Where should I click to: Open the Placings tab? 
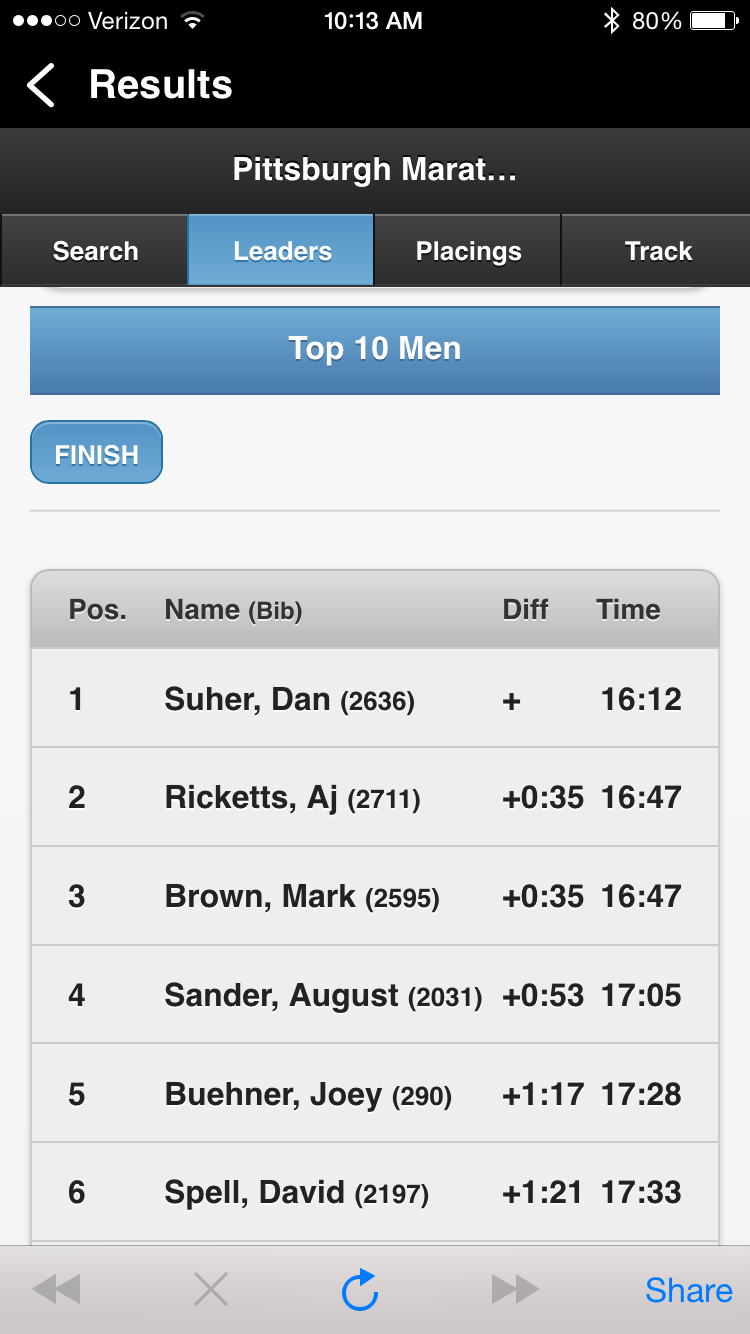pos(468,251)
